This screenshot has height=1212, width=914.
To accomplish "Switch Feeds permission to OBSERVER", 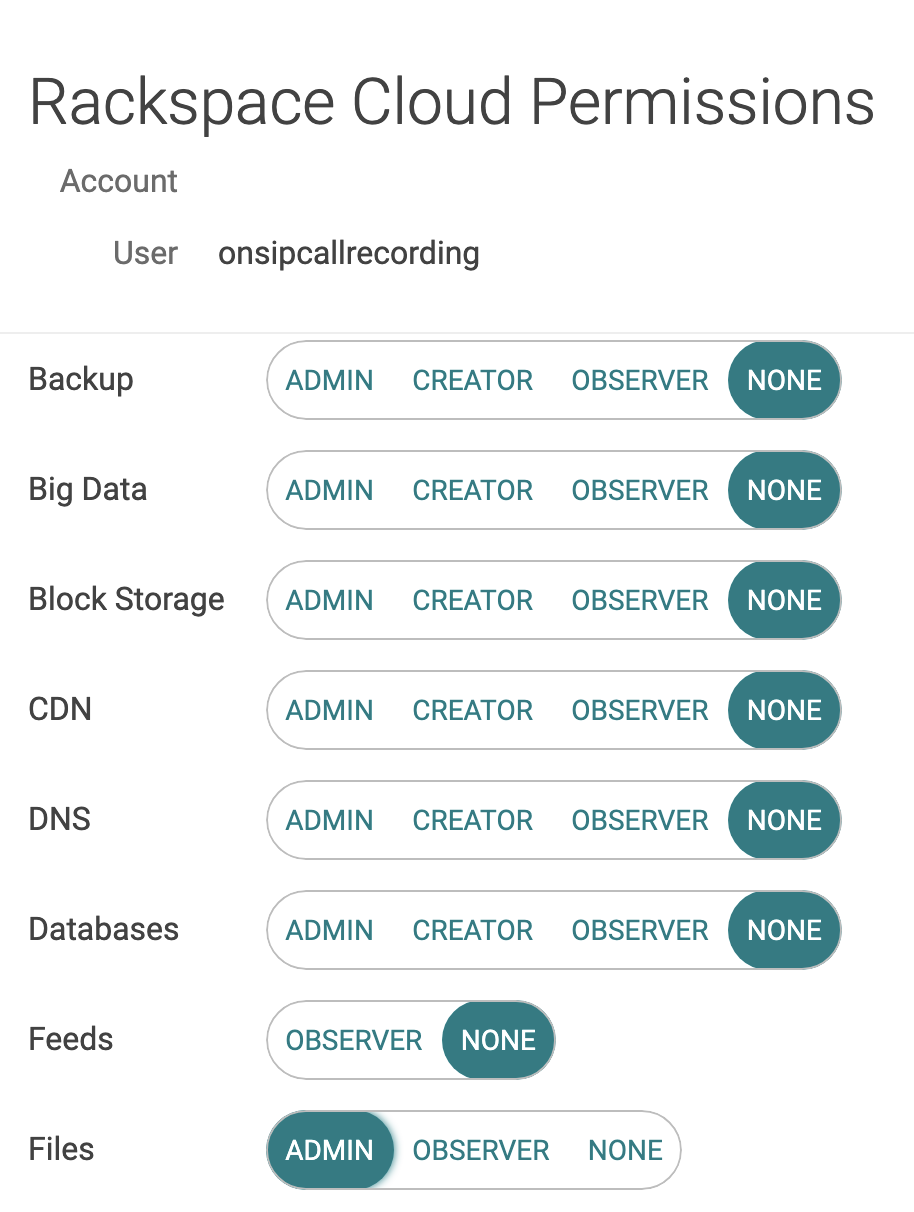I will pos(354,1040).
